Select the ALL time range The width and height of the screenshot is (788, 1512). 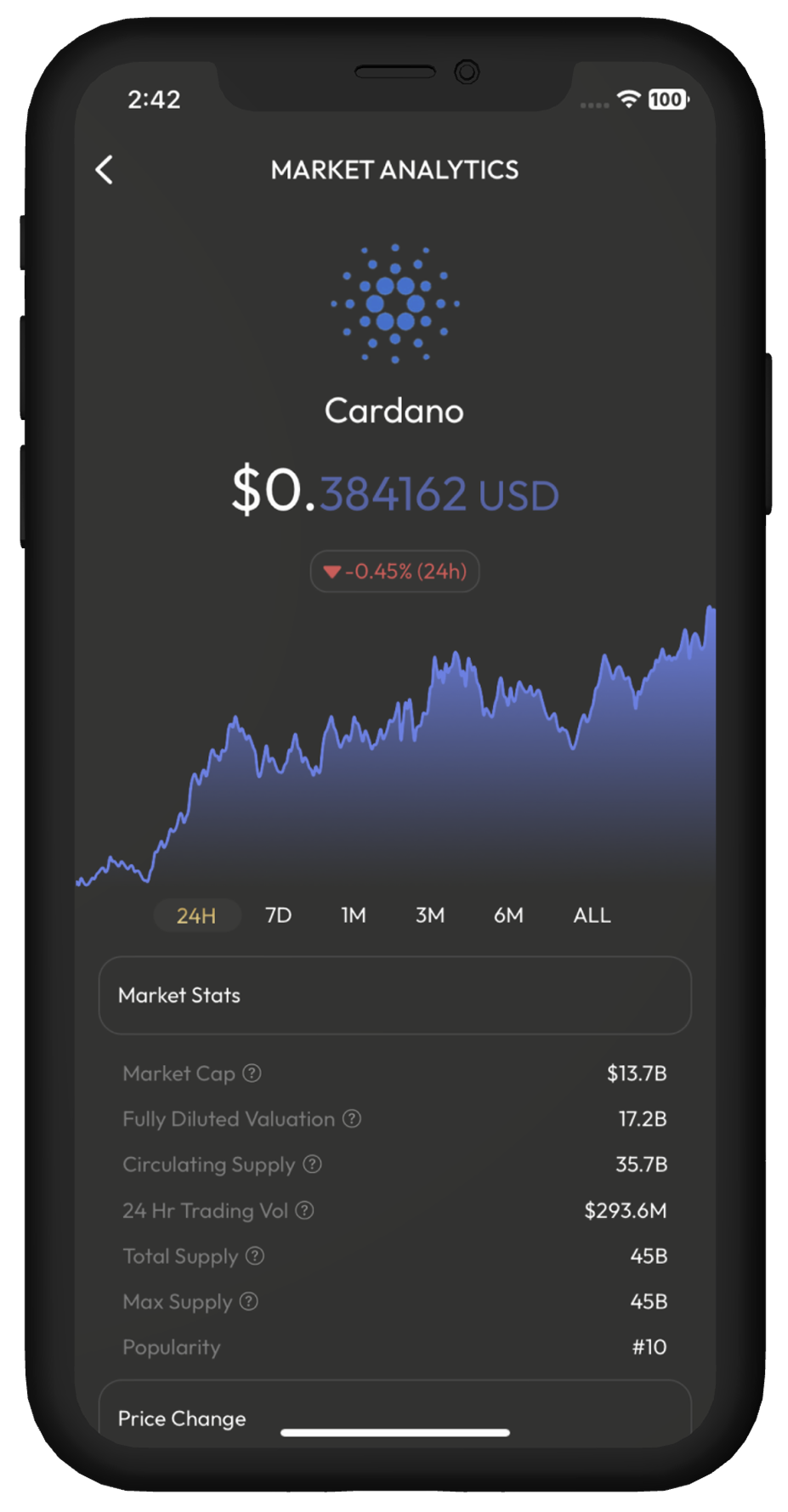tap(592, 915)
